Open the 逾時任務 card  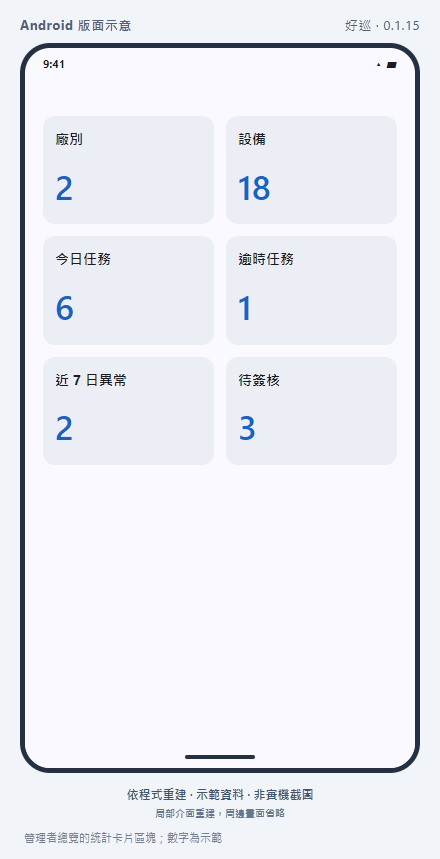[311, 290]
